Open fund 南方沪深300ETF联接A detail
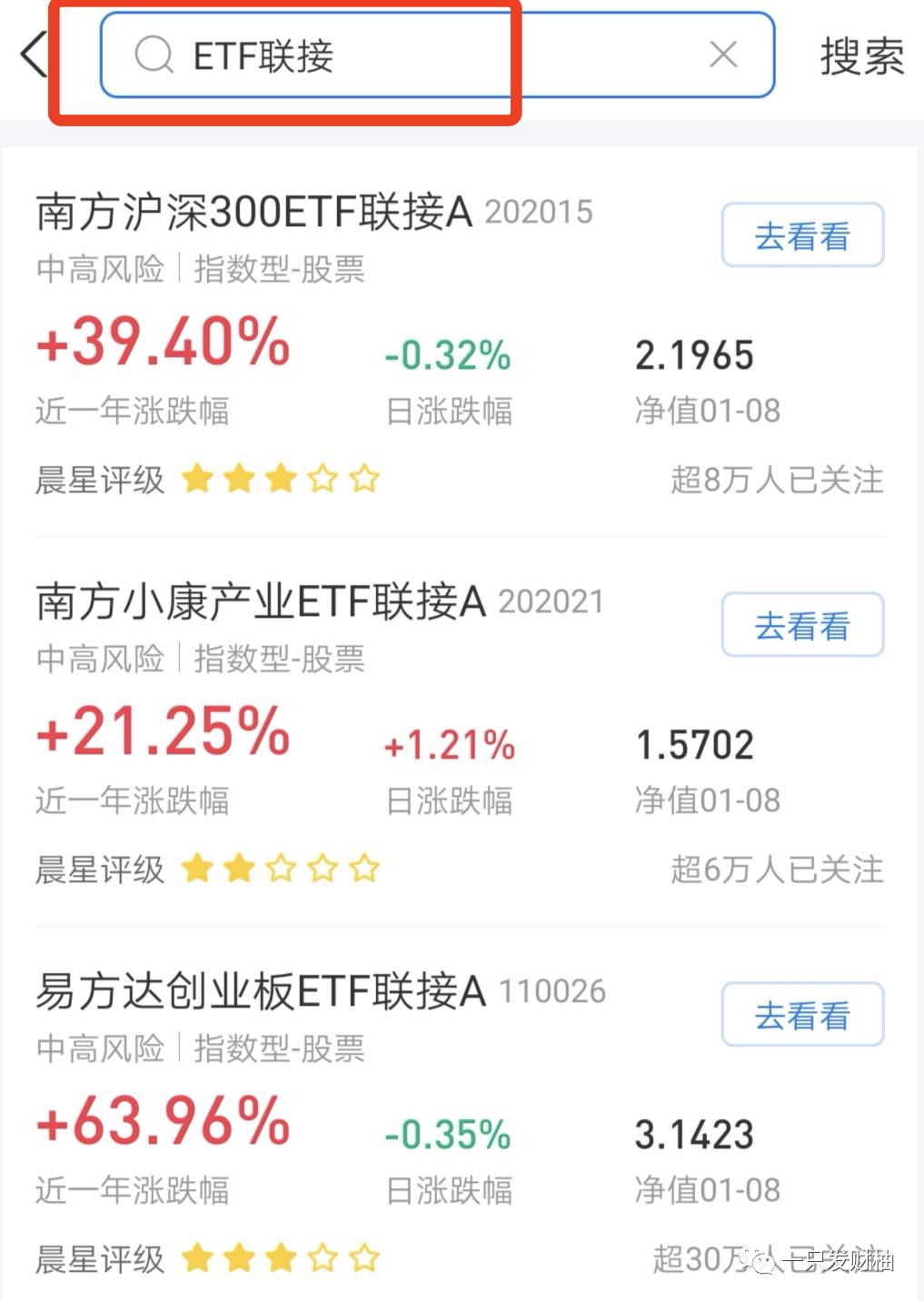This screenshot has width=924, height=1301. pos(250,210)
